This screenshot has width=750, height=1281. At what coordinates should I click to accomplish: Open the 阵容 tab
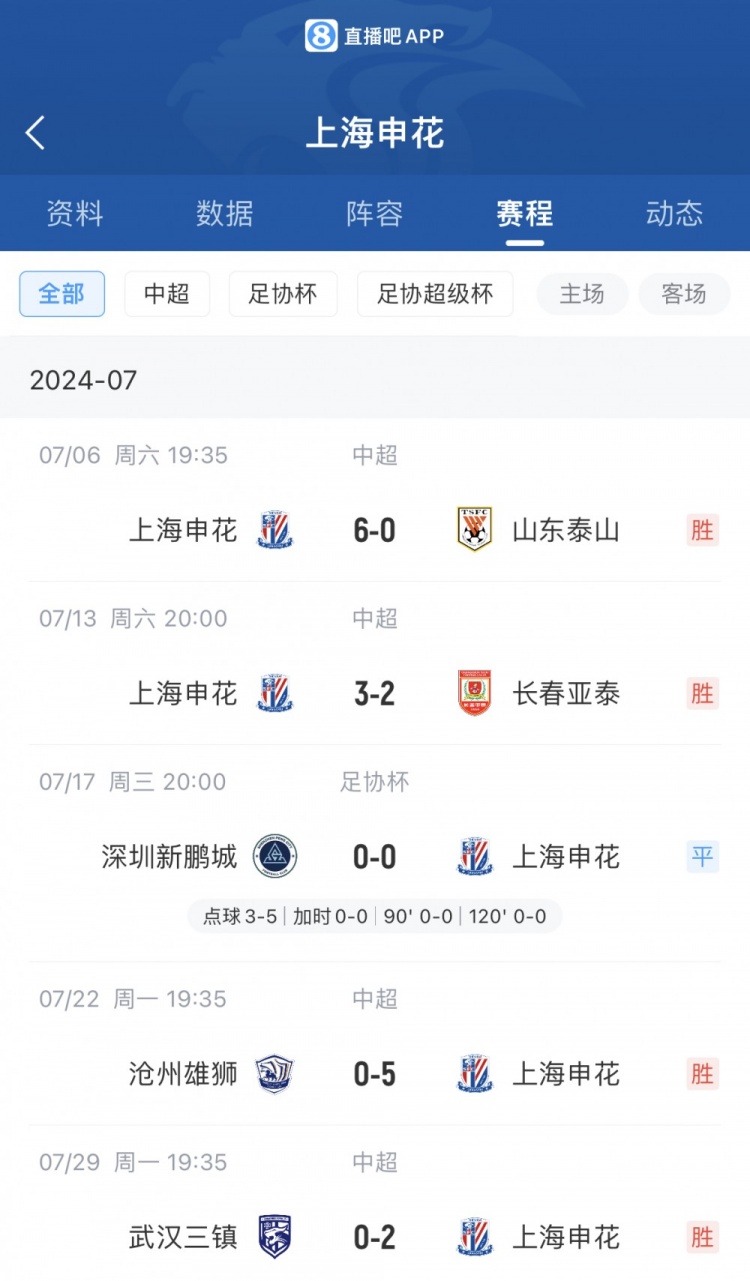(375, 213)
